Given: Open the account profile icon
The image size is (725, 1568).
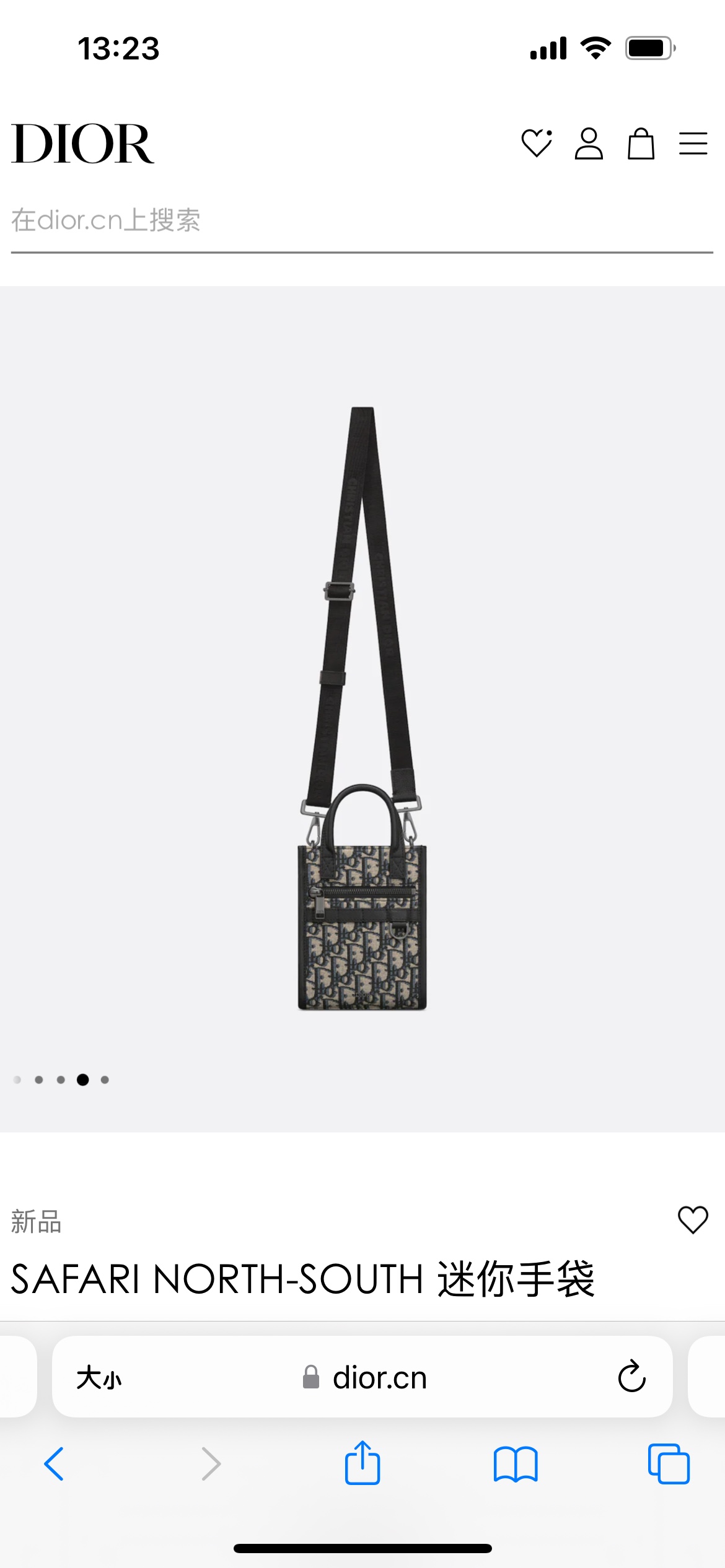Looking at the screenshot, I should [588, 144].
